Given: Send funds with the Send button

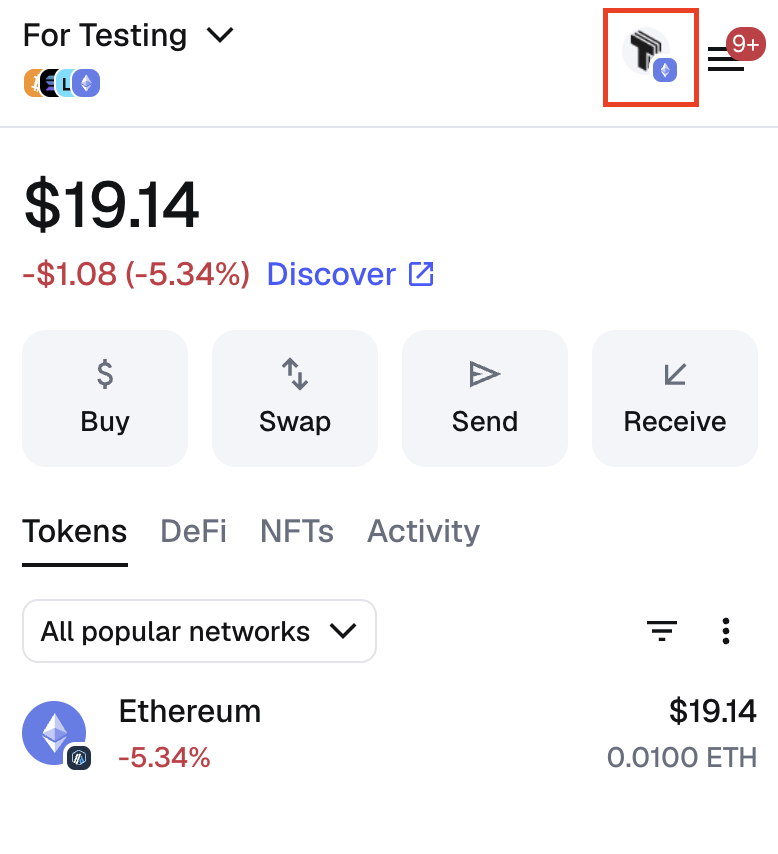Looking at the screenshot, I should pyautogui.click(x=485, y=398).
